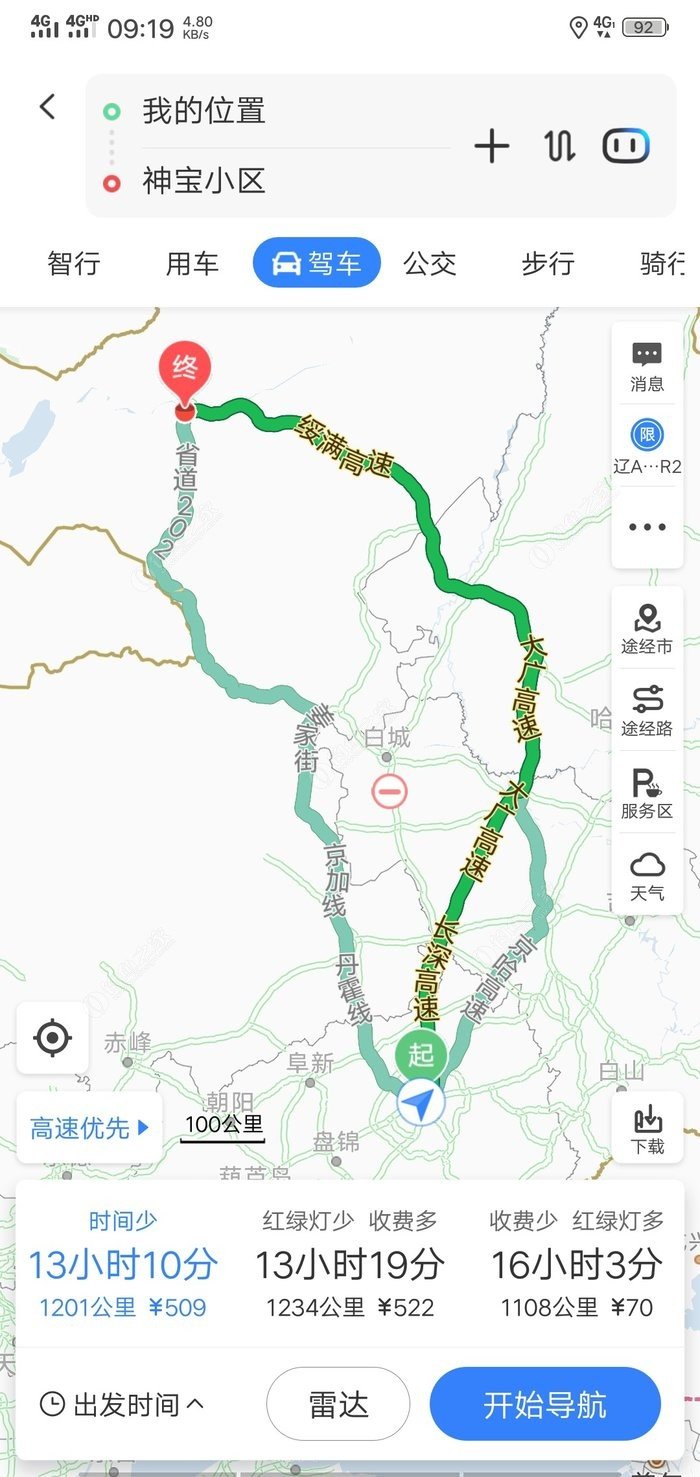Start navigation with 开始导航

(x=545, y=1404)
